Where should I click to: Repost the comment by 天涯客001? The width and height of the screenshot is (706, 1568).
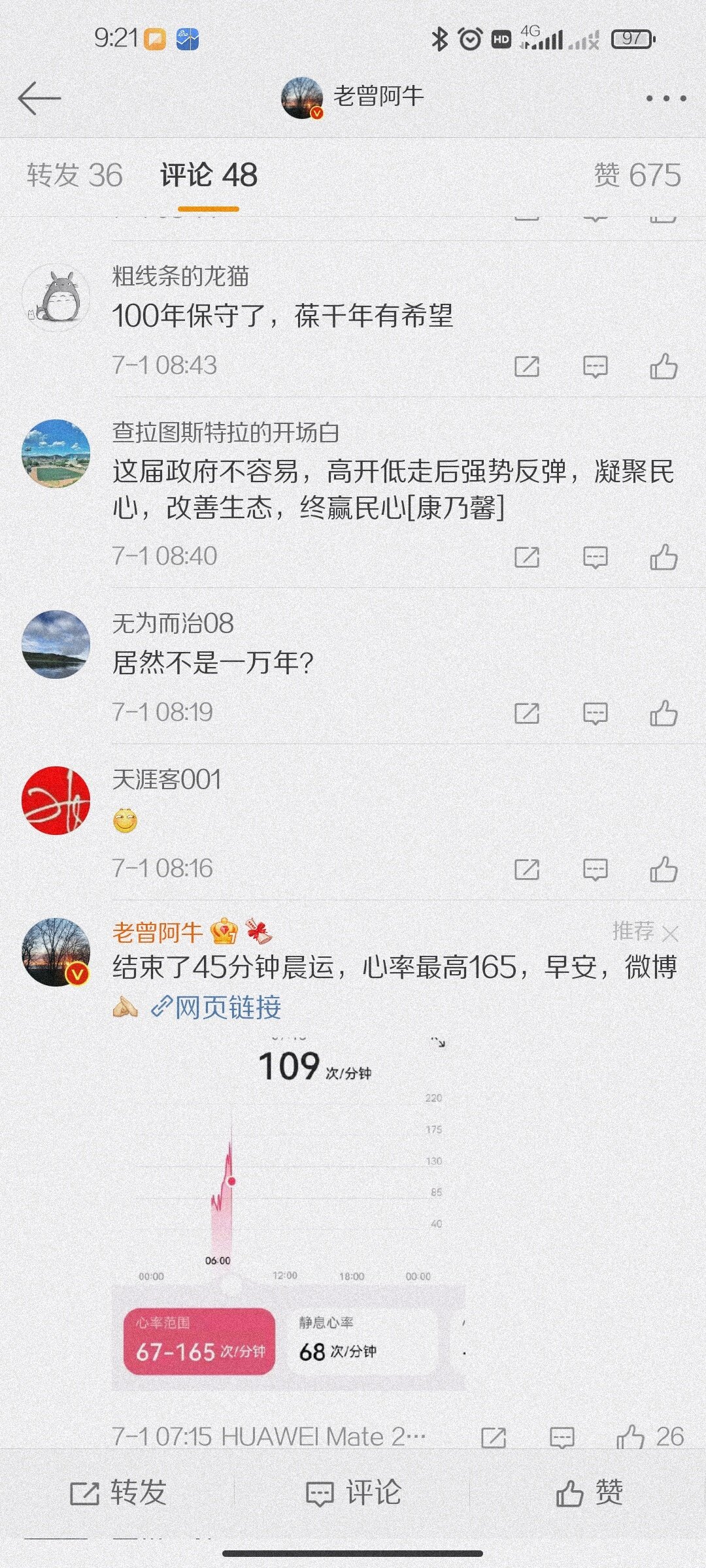click(x=526, y=870)
